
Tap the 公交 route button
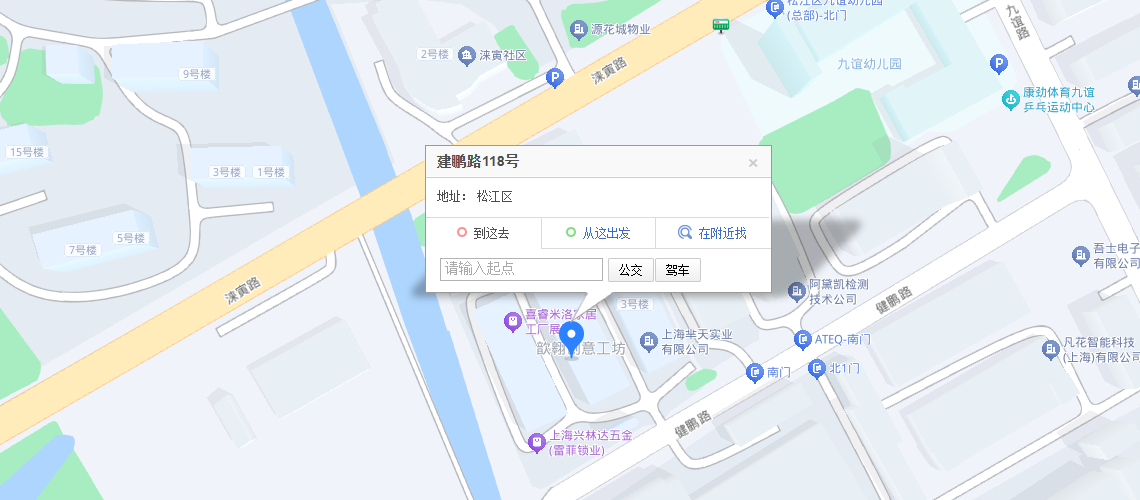[x=630, y=270]
